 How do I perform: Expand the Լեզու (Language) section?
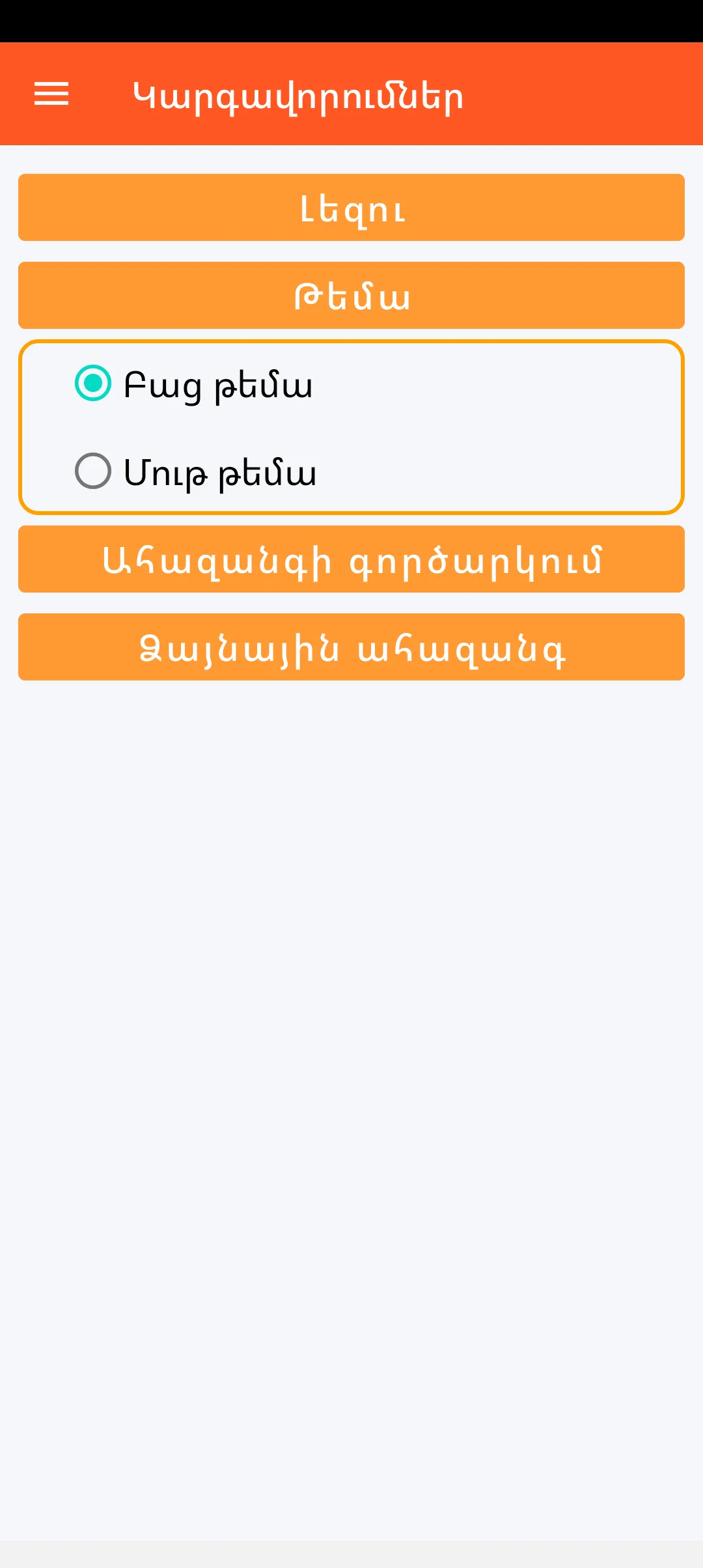pyautogui.click(x=351, y=208)
